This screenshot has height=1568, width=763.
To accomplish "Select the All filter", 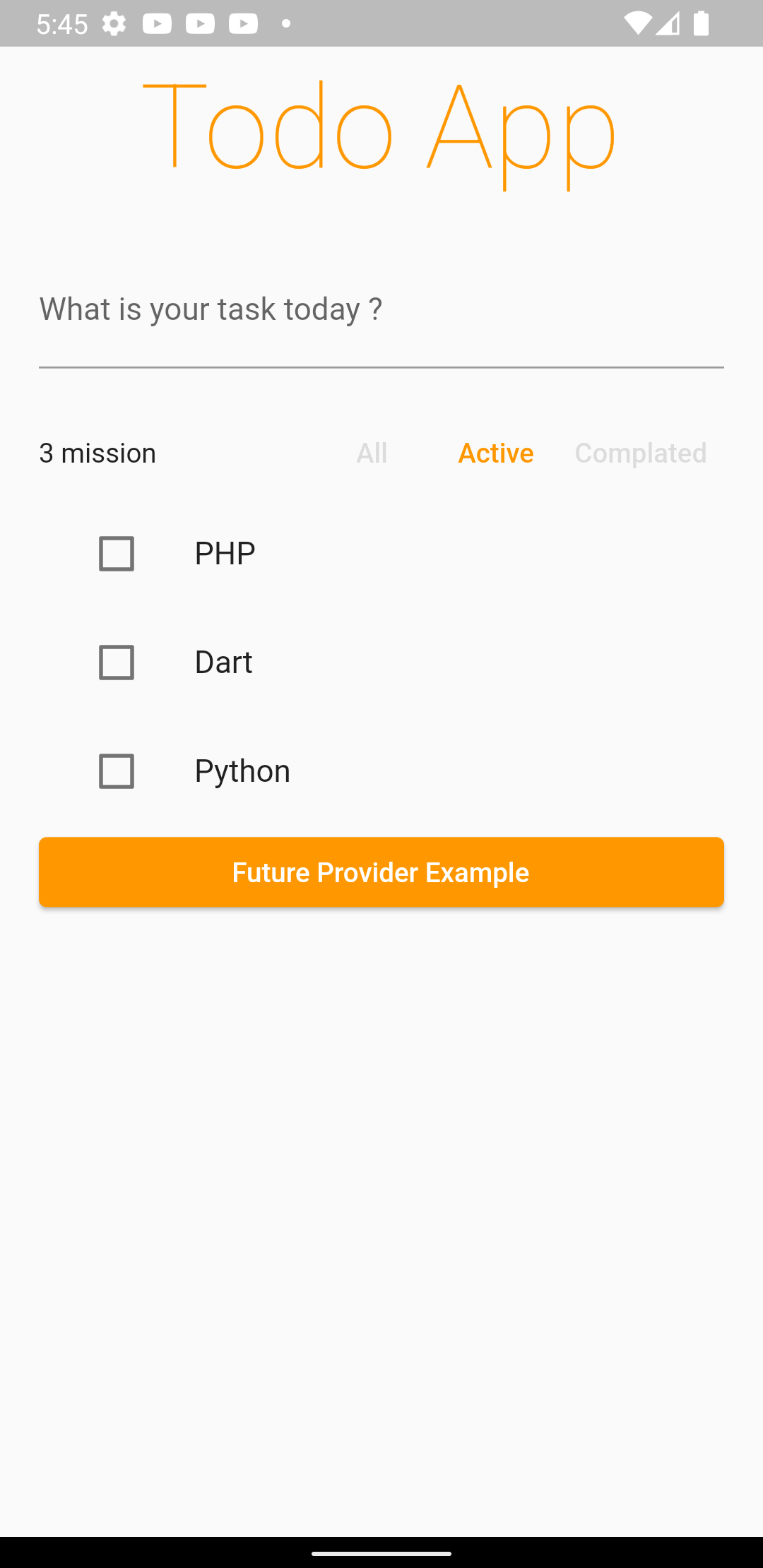I will [372, 453].
